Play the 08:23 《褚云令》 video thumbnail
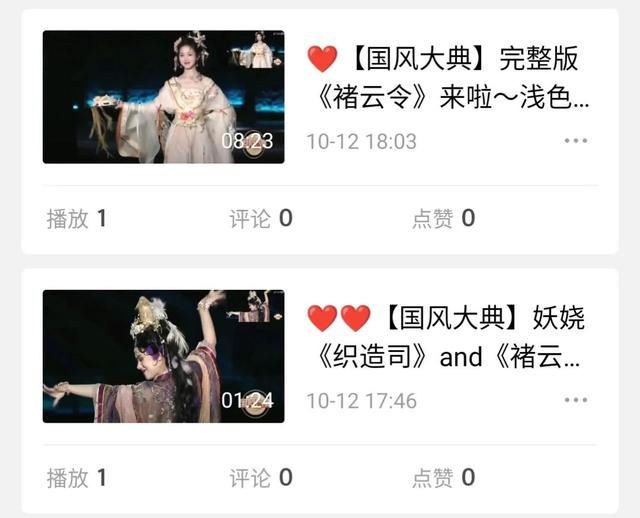This screenshot has height=518, width=640. 163,97
